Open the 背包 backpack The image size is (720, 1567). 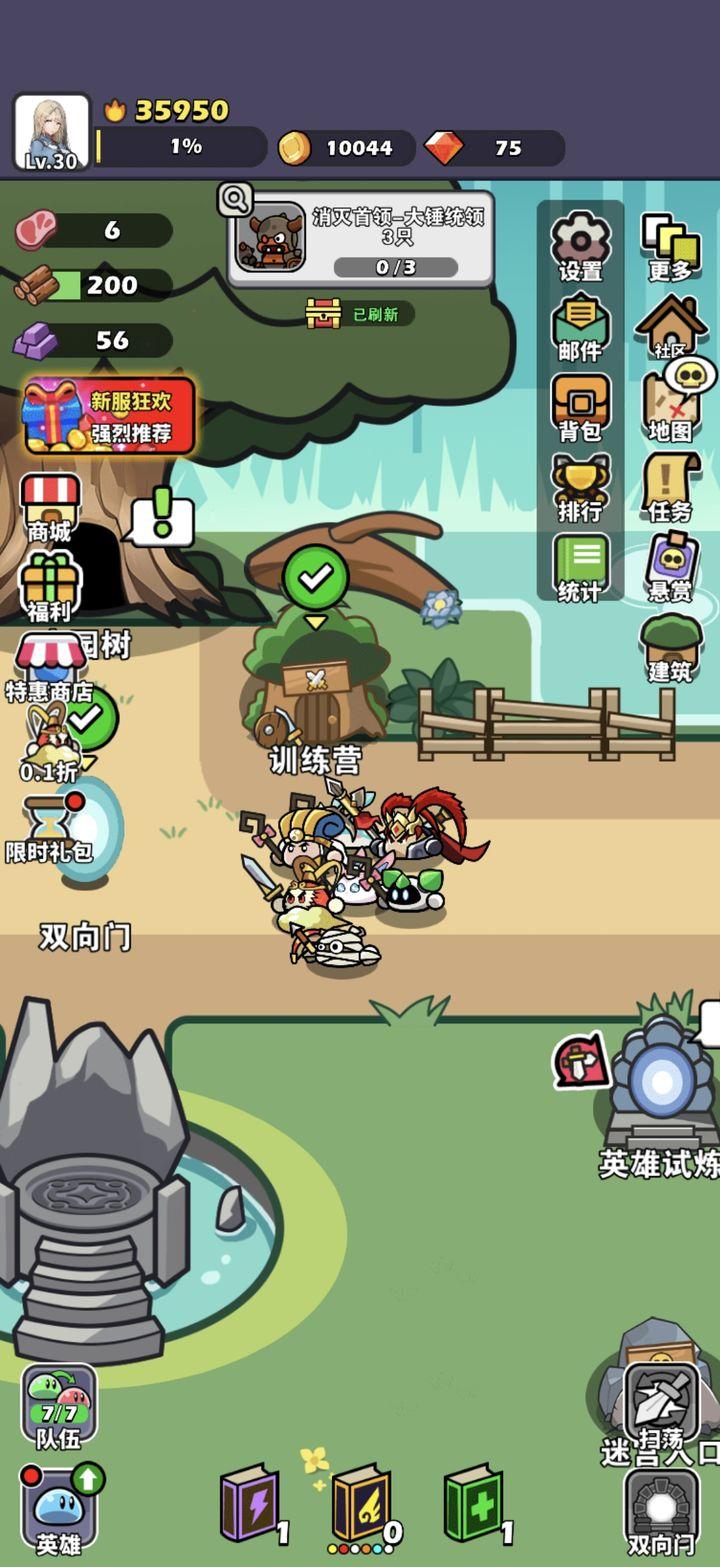pyautogui.click(x=580, y=407)
